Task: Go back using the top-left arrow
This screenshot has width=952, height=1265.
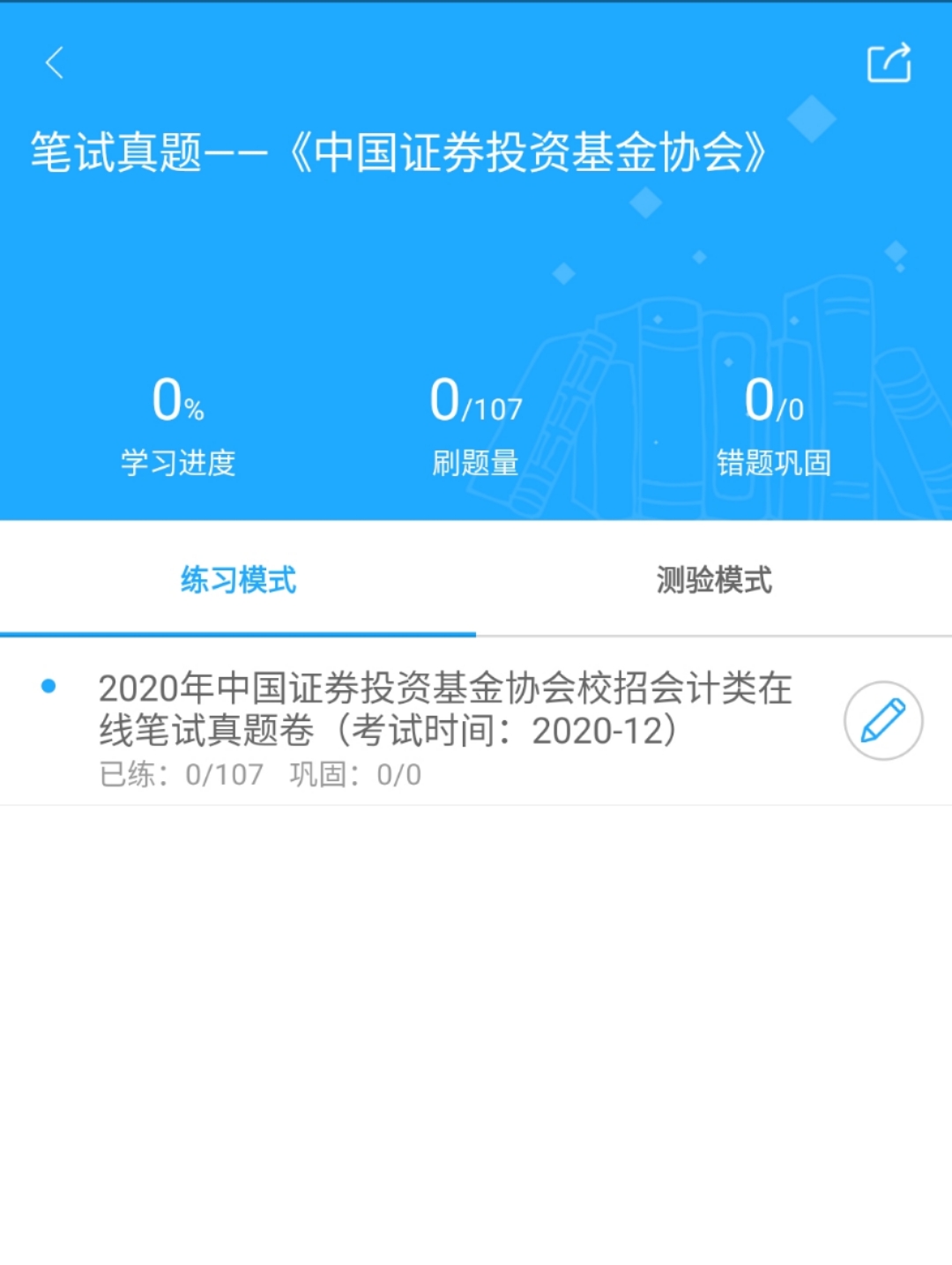Action: (55, 63)
